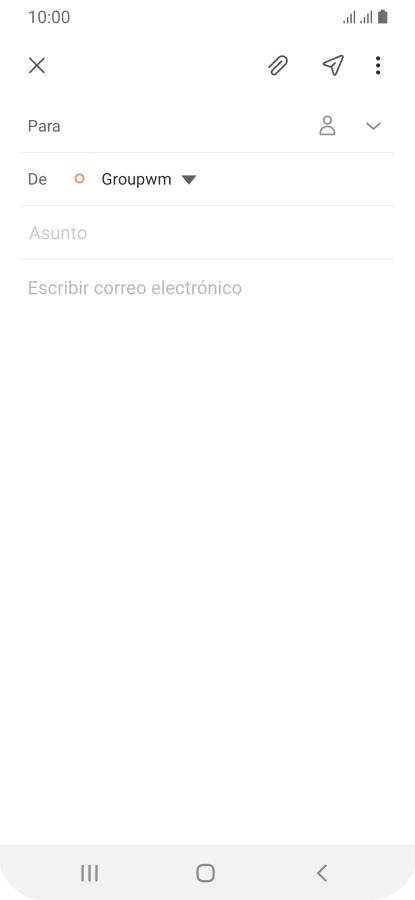The height and width of the screenshot is (900, 415).
Task: Expand the Cc/Bcc chevron in Para row
Action: (x=374, y=126)
